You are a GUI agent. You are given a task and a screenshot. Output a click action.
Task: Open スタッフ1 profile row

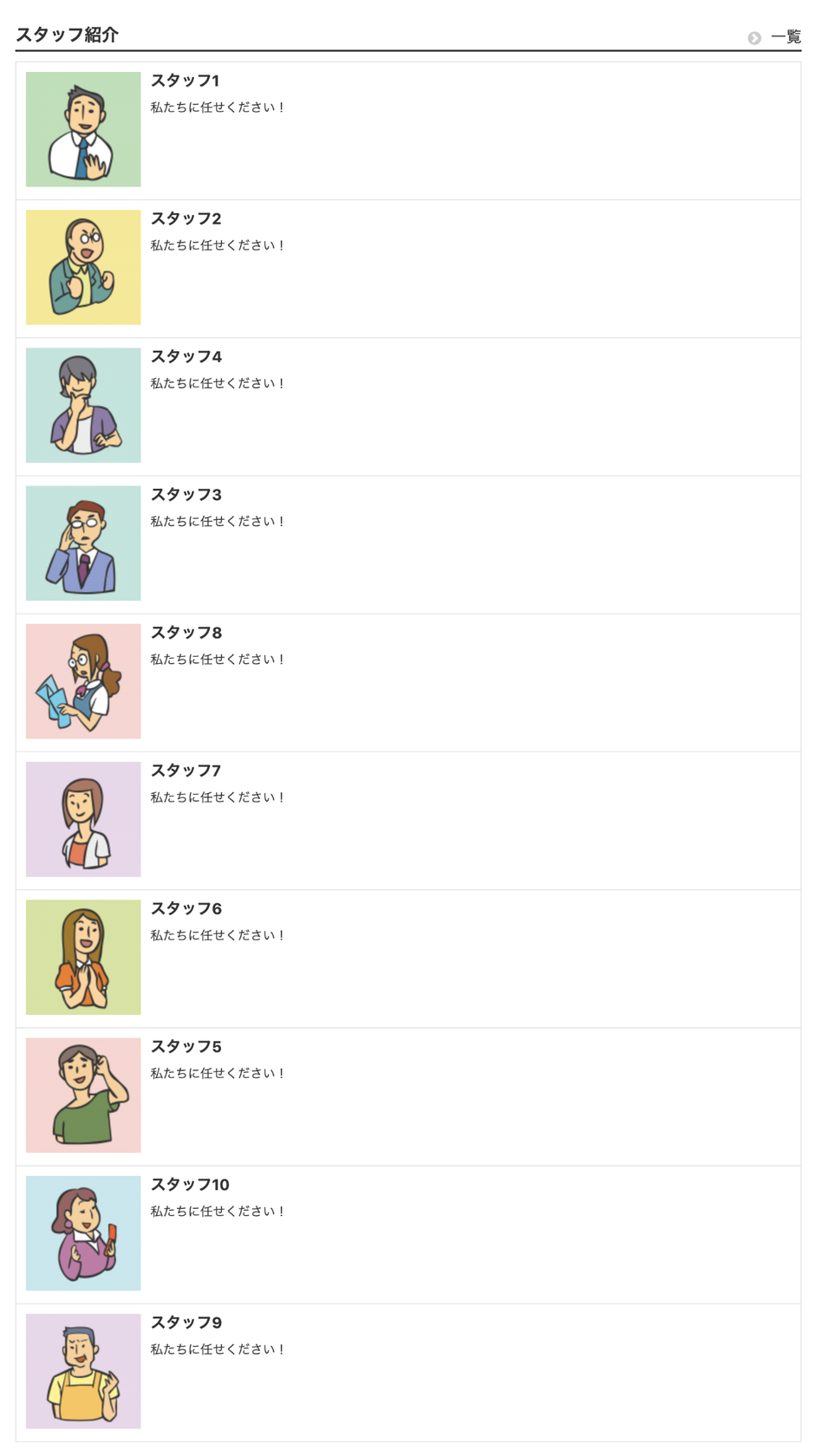[x=185, y=81]
